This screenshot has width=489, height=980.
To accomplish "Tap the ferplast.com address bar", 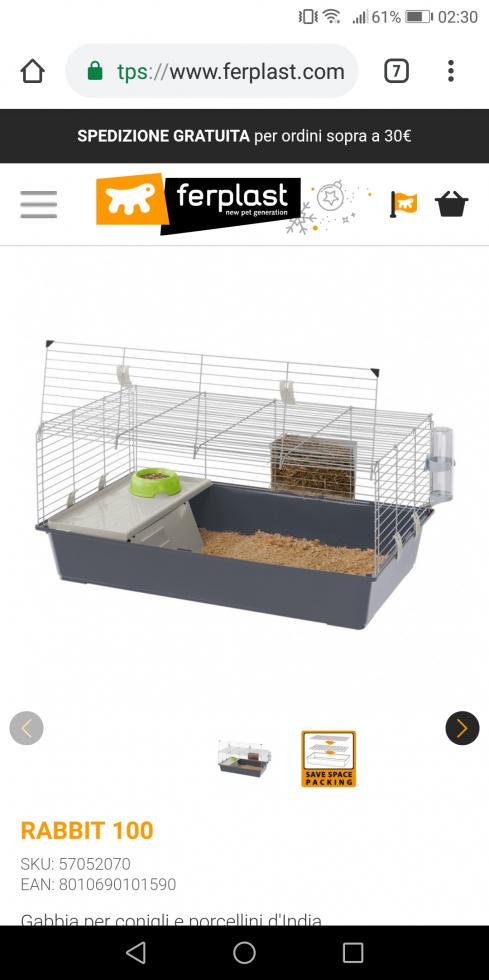I will coord(212,71).
